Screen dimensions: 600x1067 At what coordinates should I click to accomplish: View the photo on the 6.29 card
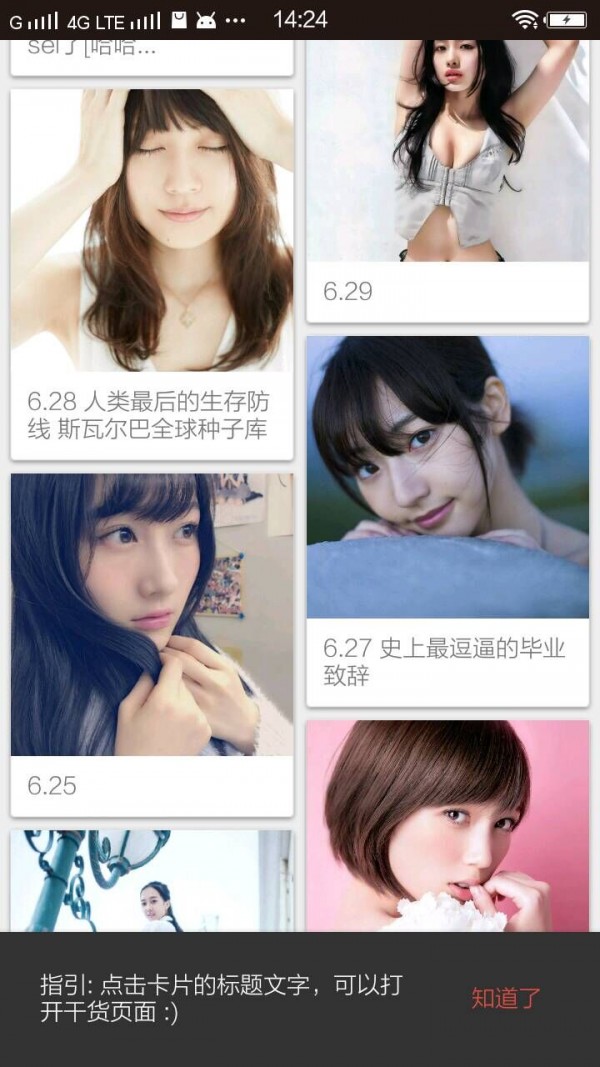click(447, 150)
